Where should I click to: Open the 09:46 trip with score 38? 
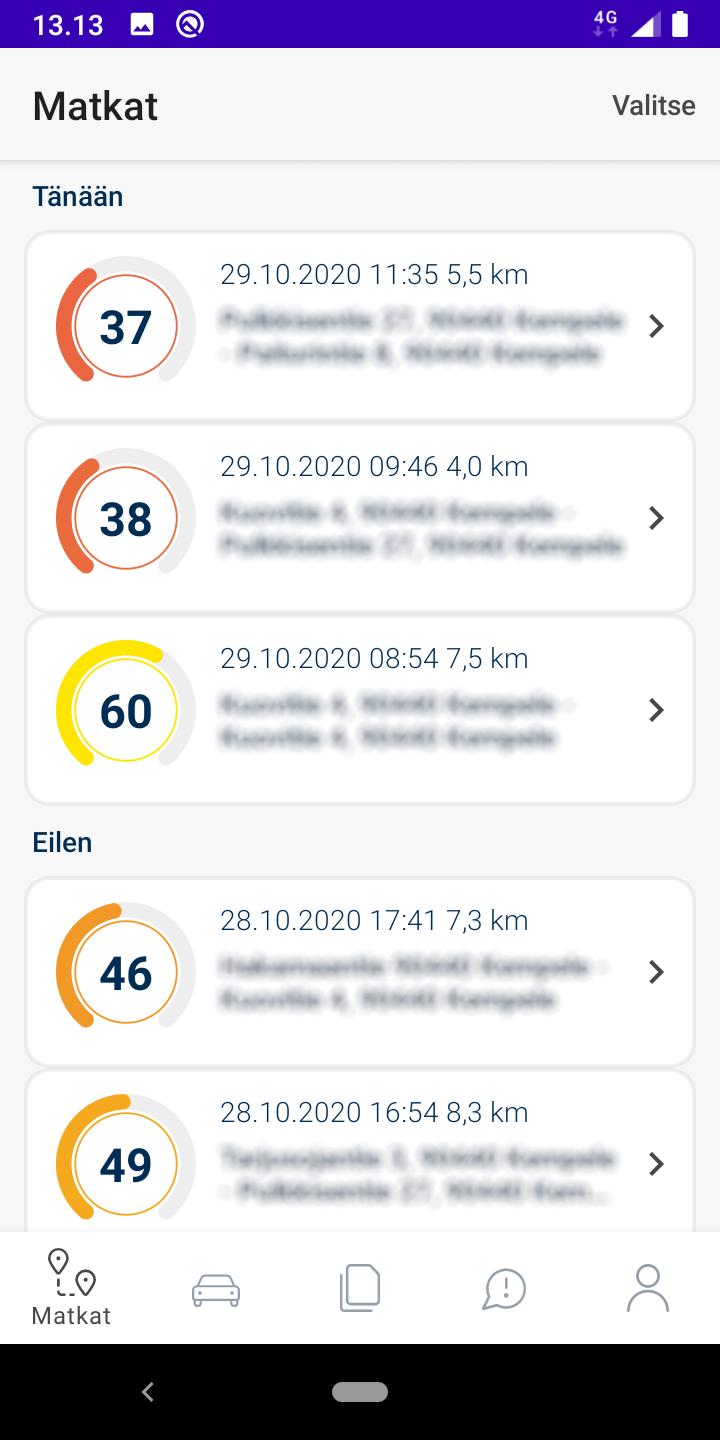pos(360,518)
